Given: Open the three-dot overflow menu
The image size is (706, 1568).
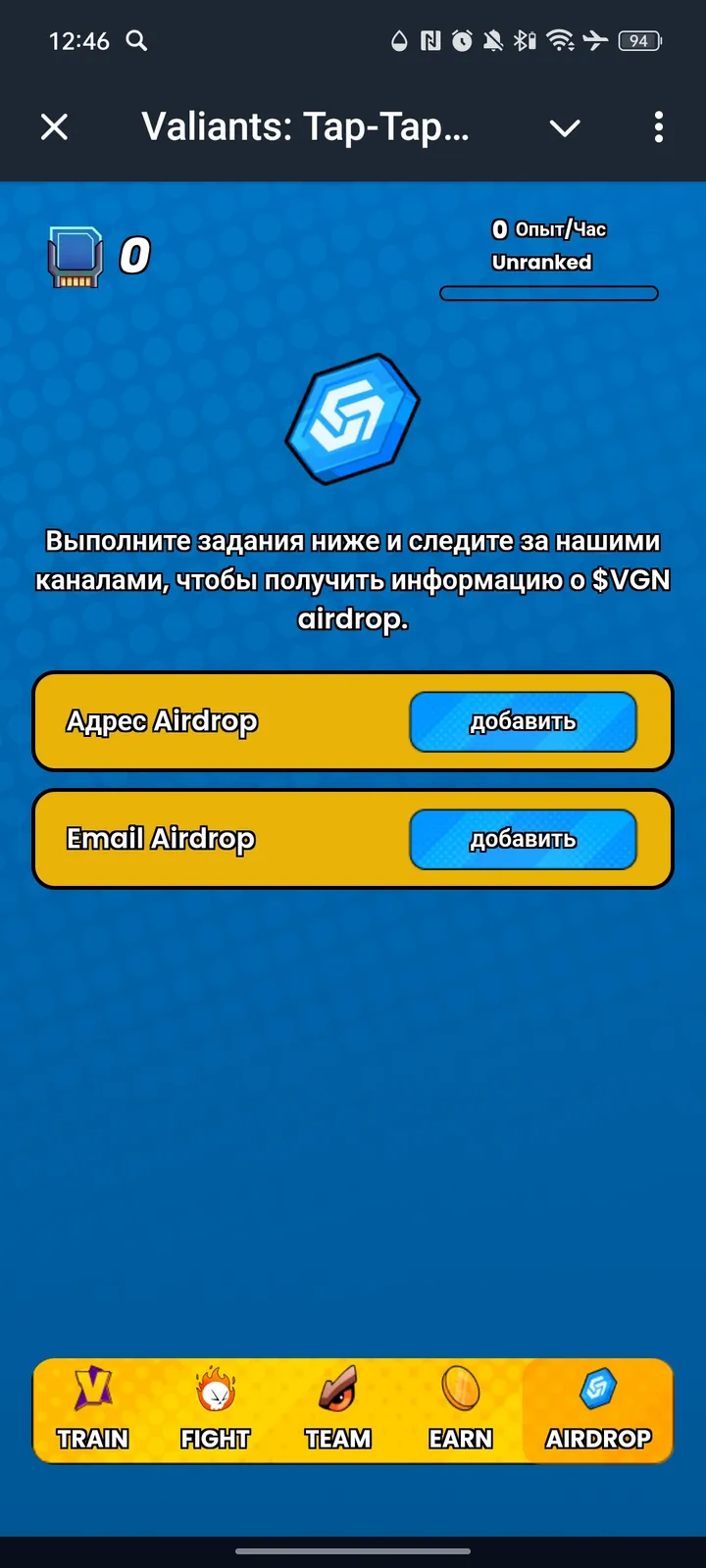Looking at the screenshot, I should [659, 127].
